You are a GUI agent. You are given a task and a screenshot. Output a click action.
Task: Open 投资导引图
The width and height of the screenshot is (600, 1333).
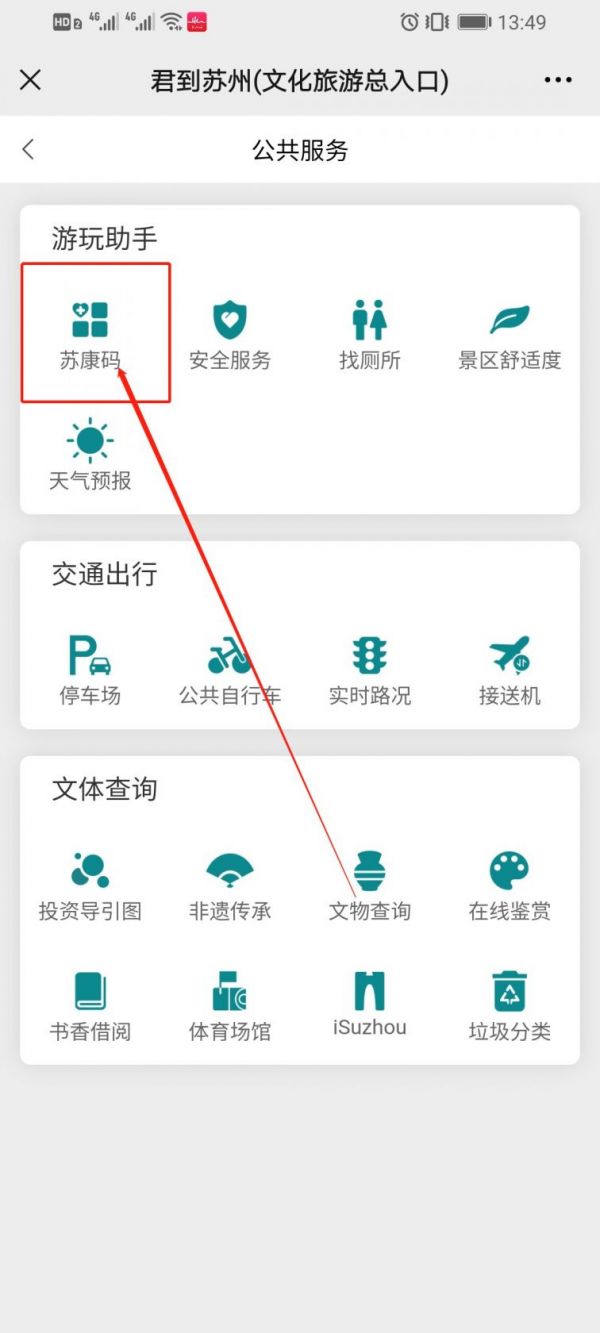[90, 886]
